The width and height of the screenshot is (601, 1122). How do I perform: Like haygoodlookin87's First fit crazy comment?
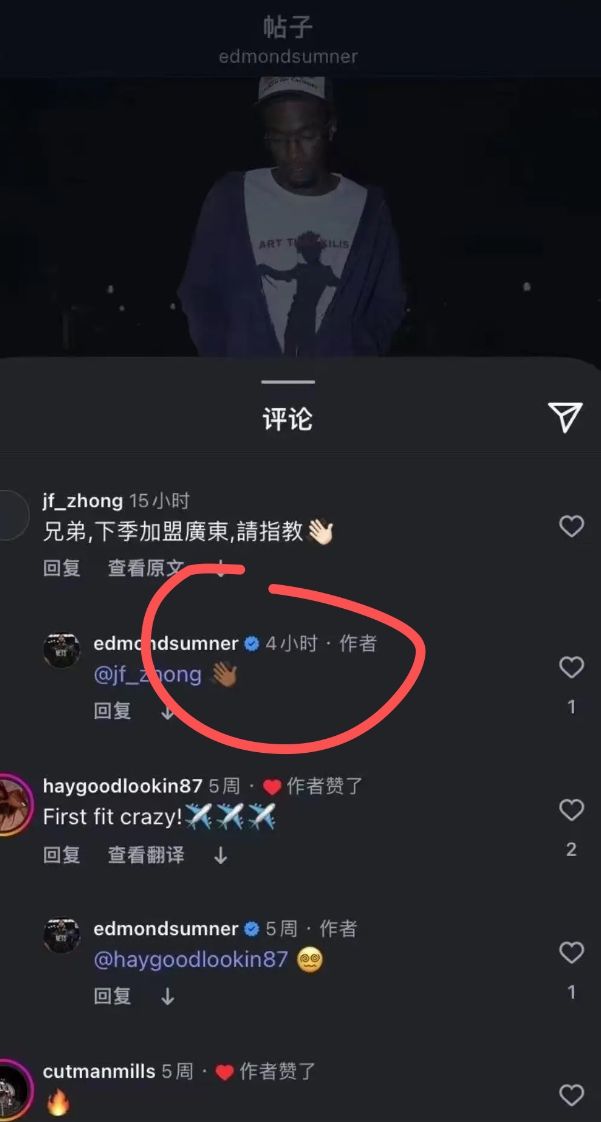(x=571, y=809)
